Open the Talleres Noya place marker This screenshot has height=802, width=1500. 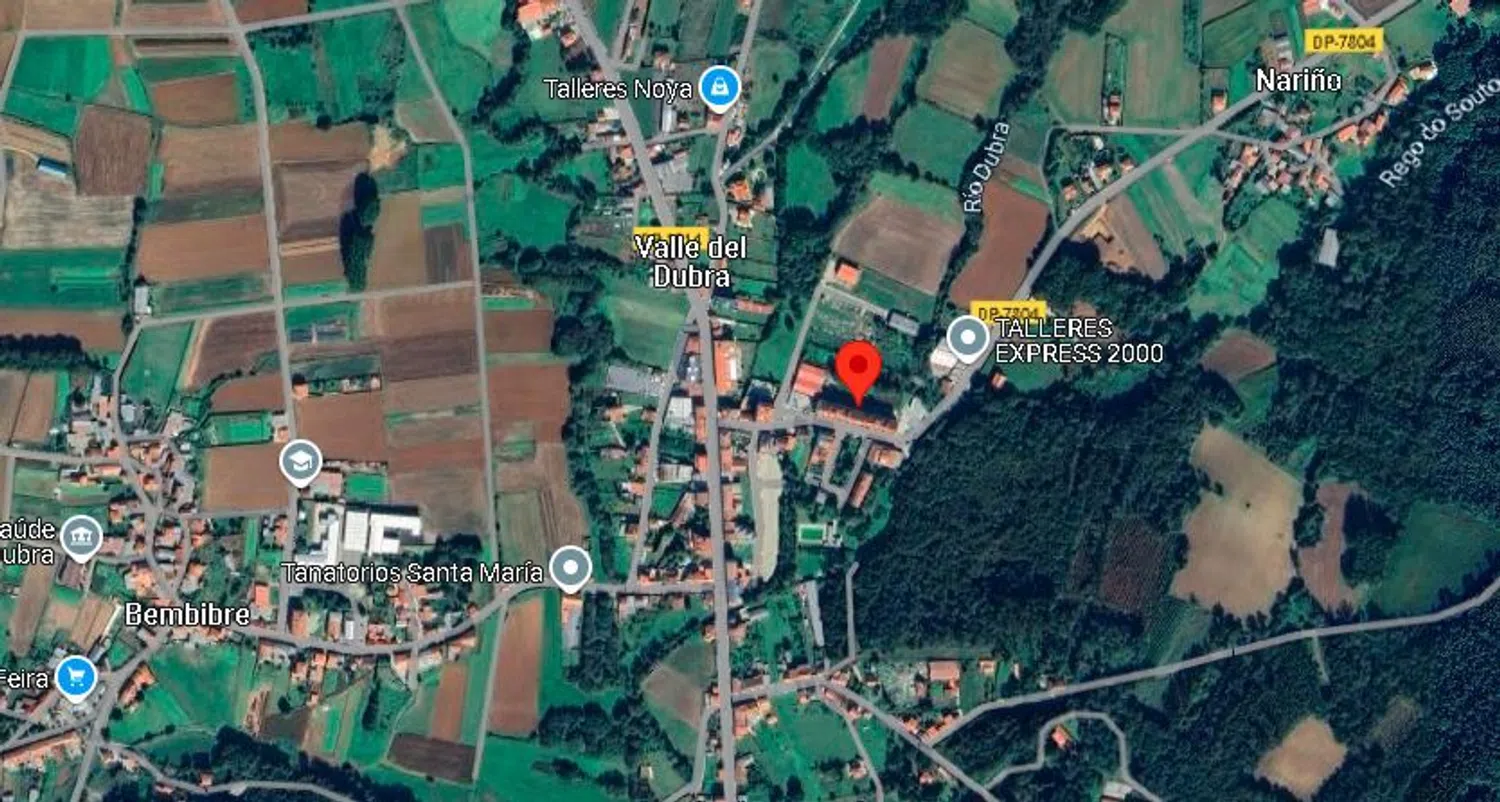718,88
